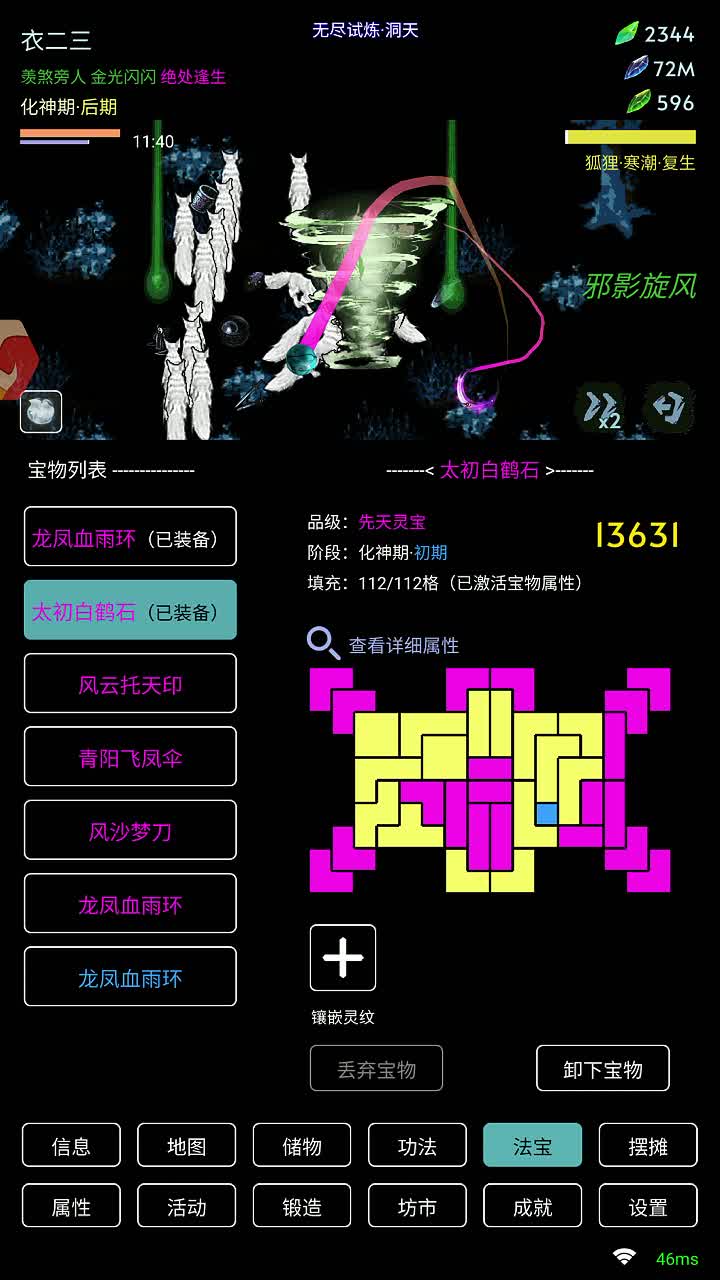Open the 坊市 tab
720x1280 pixels.
coord(417,1206)
